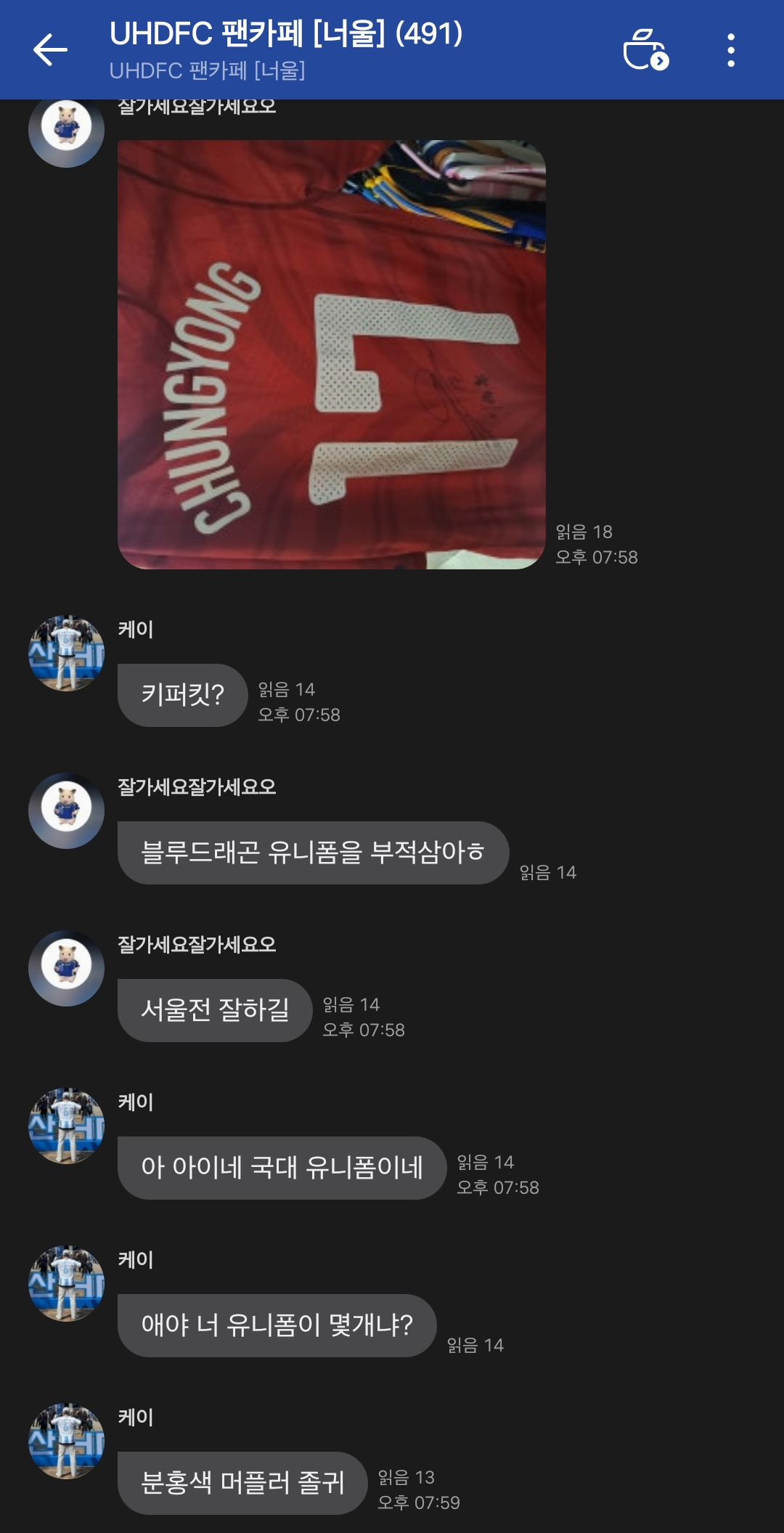The height and width of the screenshot is (1533, 784).
Task: Tap the UHDFC 팬카페 [너울] chat title
Action: pos(286,34)
